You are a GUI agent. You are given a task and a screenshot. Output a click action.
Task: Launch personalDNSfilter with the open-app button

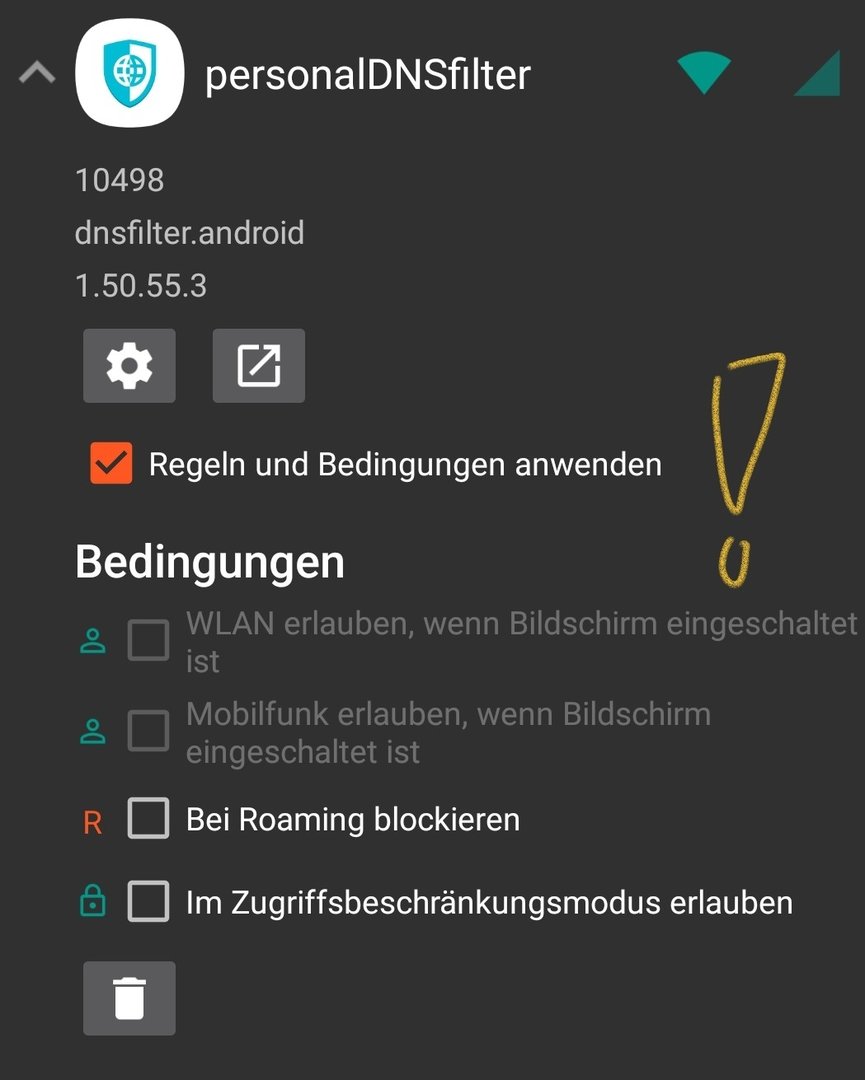258,366
